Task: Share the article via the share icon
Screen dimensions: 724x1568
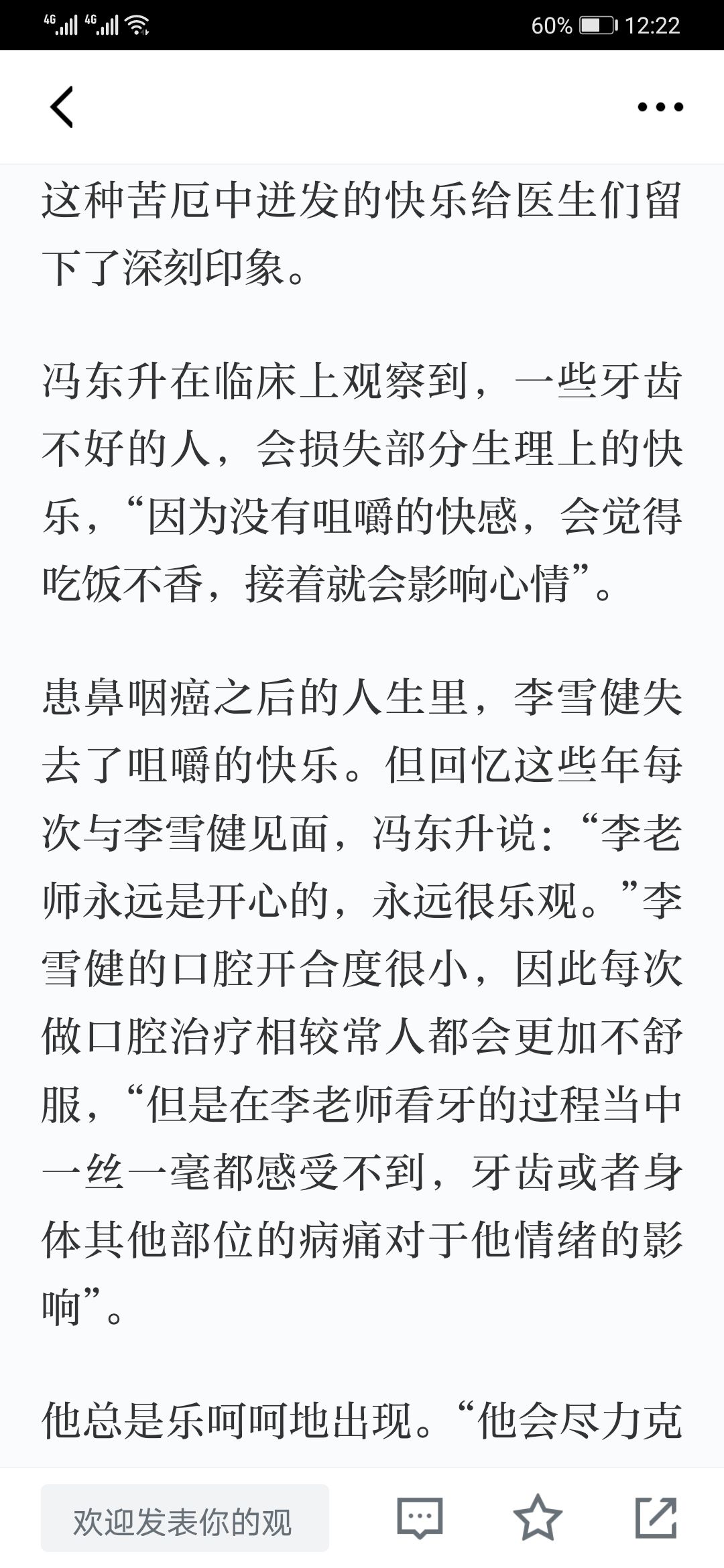Action: (656, 1517)
